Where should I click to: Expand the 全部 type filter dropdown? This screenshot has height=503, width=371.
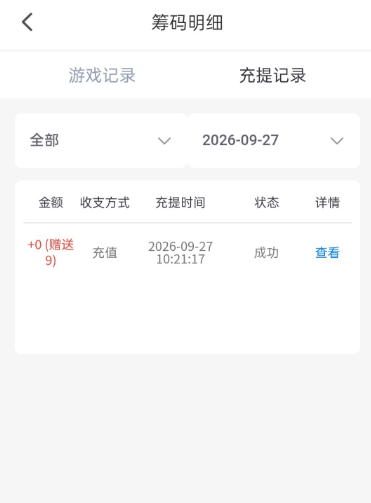click(x=101, y=141)
